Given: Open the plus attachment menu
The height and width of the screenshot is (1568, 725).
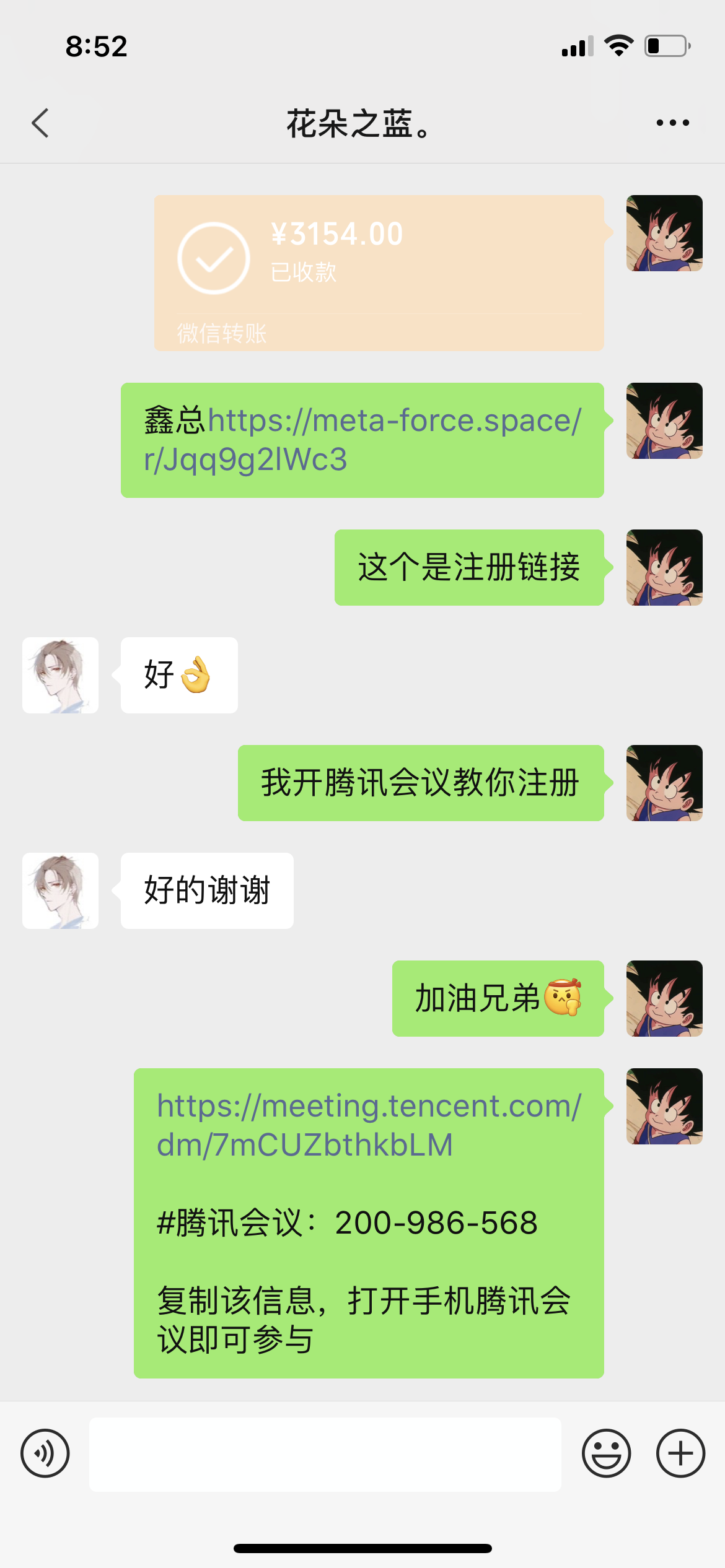Looking at the screenshot, I should click(x=680, y=1453).
